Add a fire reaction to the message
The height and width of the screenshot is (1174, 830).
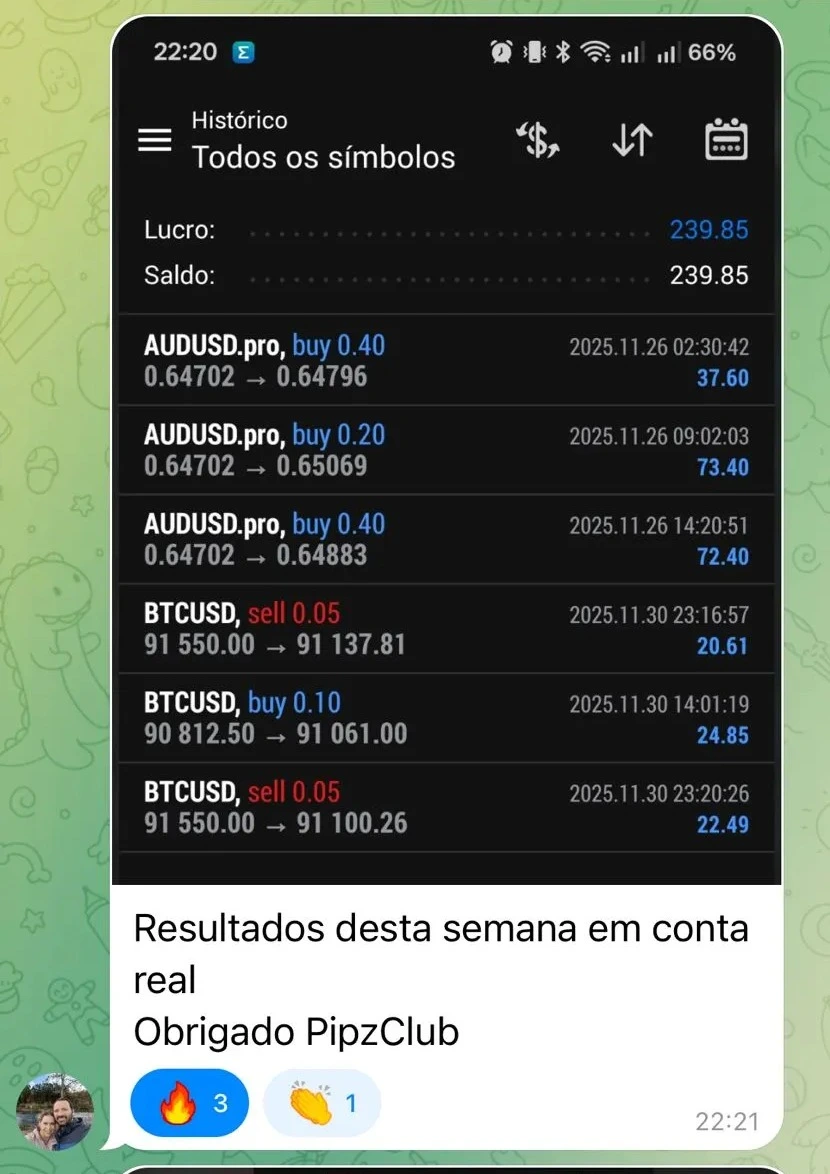coord(189,1103)
